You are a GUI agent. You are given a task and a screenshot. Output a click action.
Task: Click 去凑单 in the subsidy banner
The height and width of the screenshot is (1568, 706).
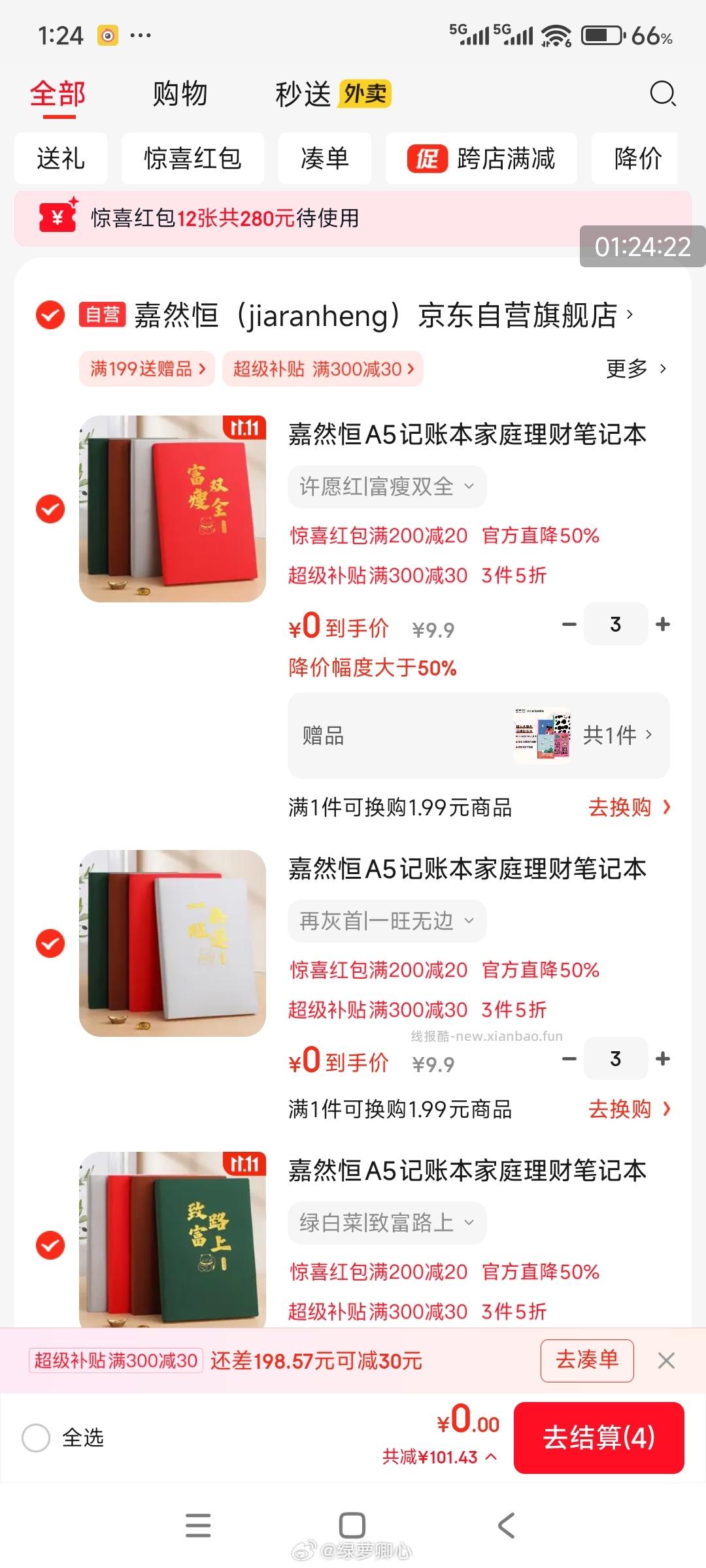586,1361
